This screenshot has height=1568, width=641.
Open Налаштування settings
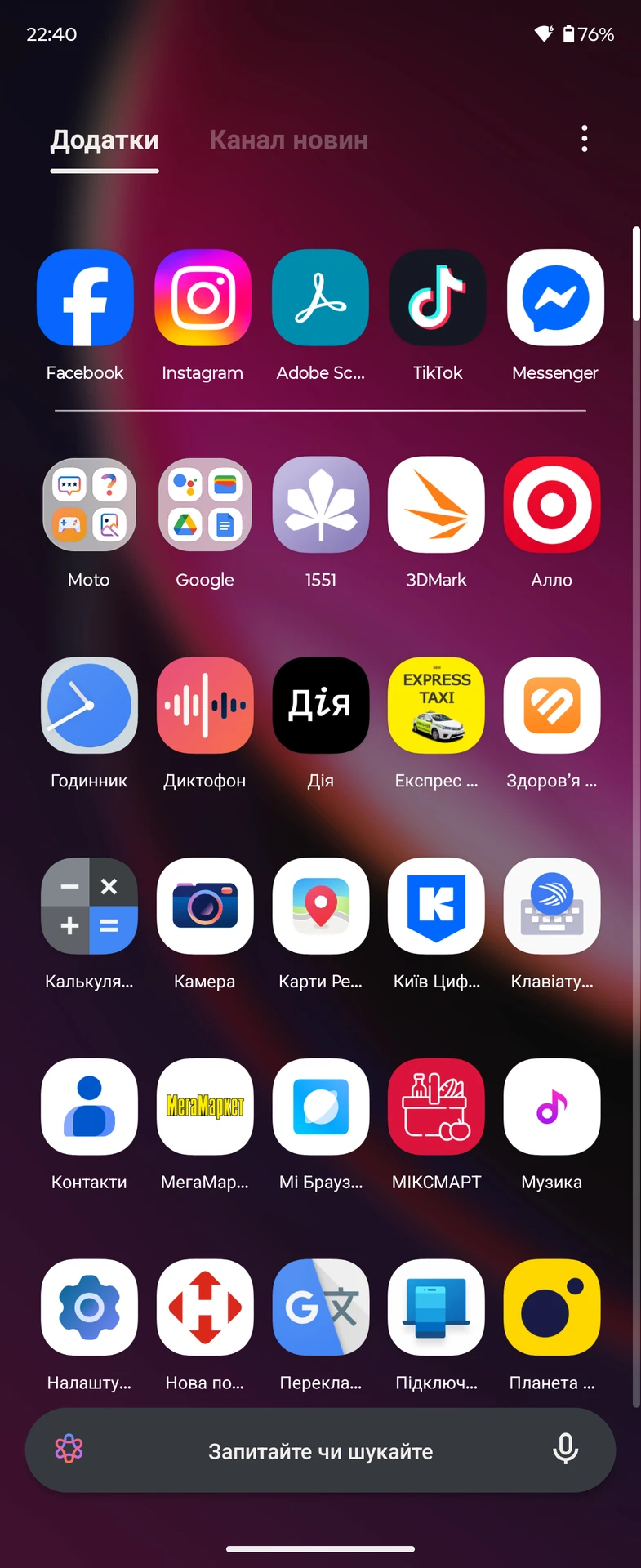click(x=89, y=1308)
